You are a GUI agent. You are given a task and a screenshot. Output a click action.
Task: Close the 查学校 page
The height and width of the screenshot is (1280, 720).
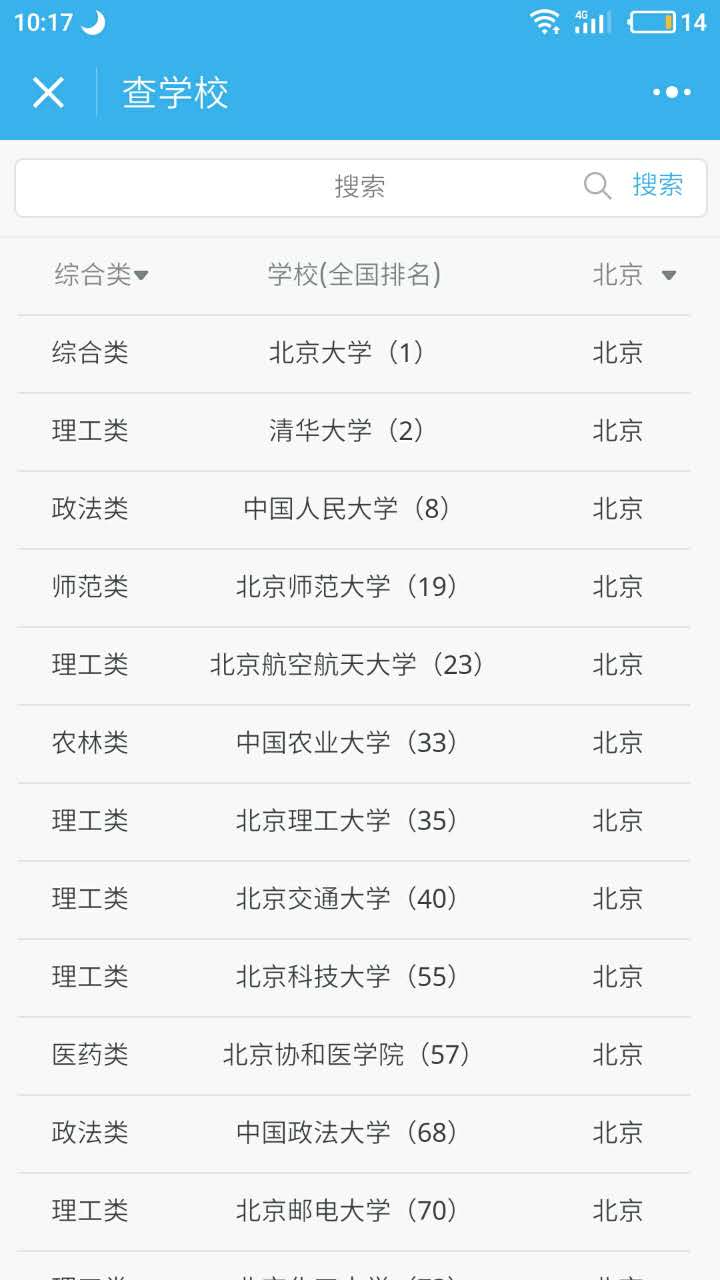coord(48,93)
